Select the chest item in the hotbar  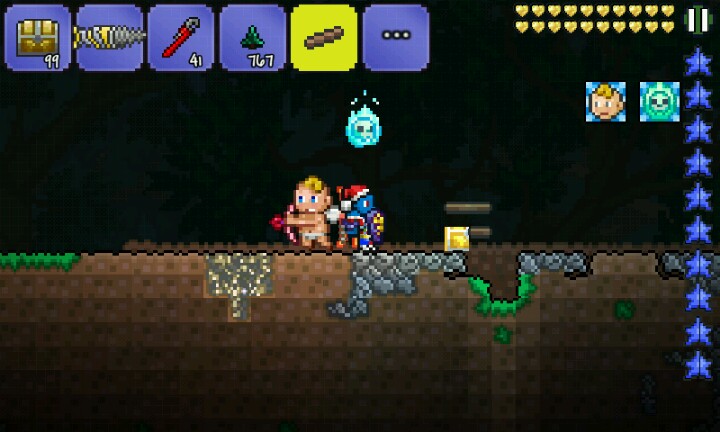[x=38, y=37]
